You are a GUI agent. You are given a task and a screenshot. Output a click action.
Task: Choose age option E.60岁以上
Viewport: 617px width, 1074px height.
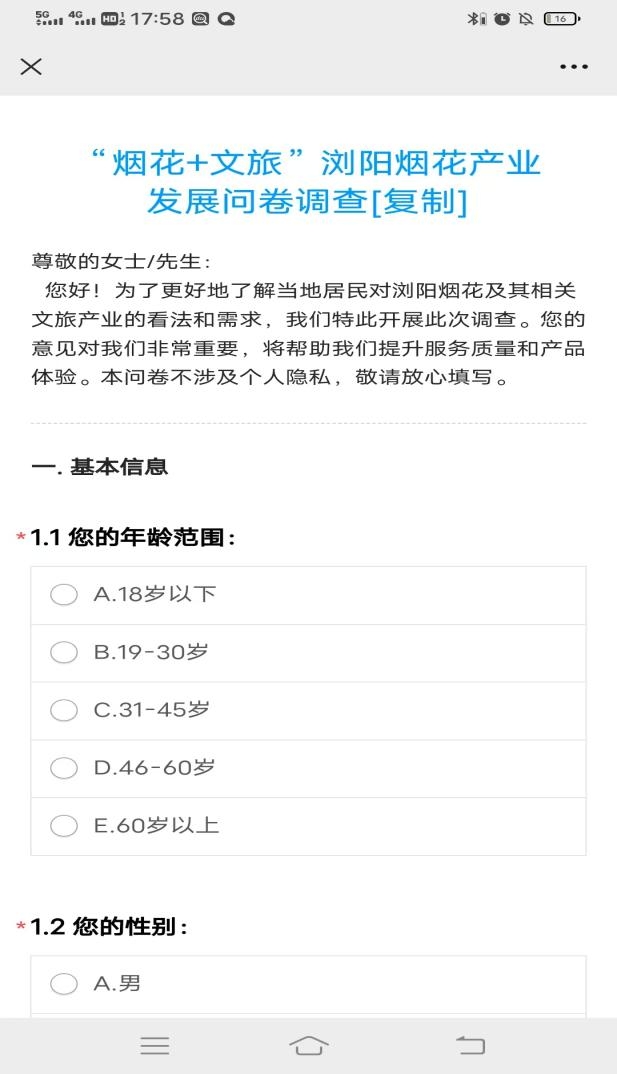tap(308, 826)
